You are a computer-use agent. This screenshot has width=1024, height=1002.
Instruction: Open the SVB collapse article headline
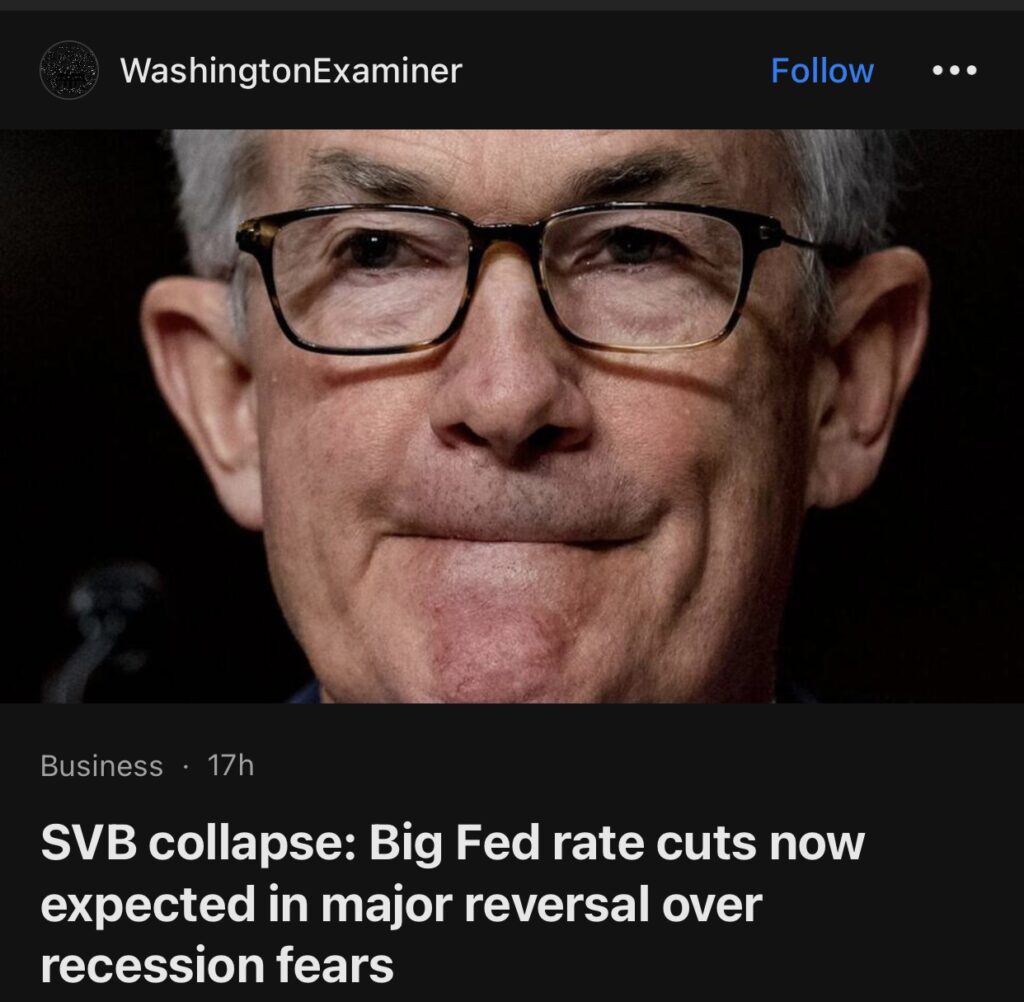[x=452, y=905]
